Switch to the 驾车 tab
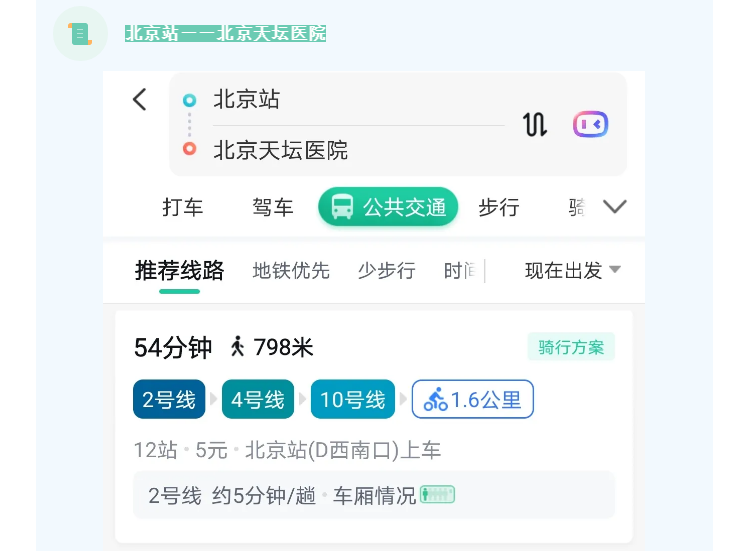Viewport: 729px width, 551px height. tap(273, 207)
